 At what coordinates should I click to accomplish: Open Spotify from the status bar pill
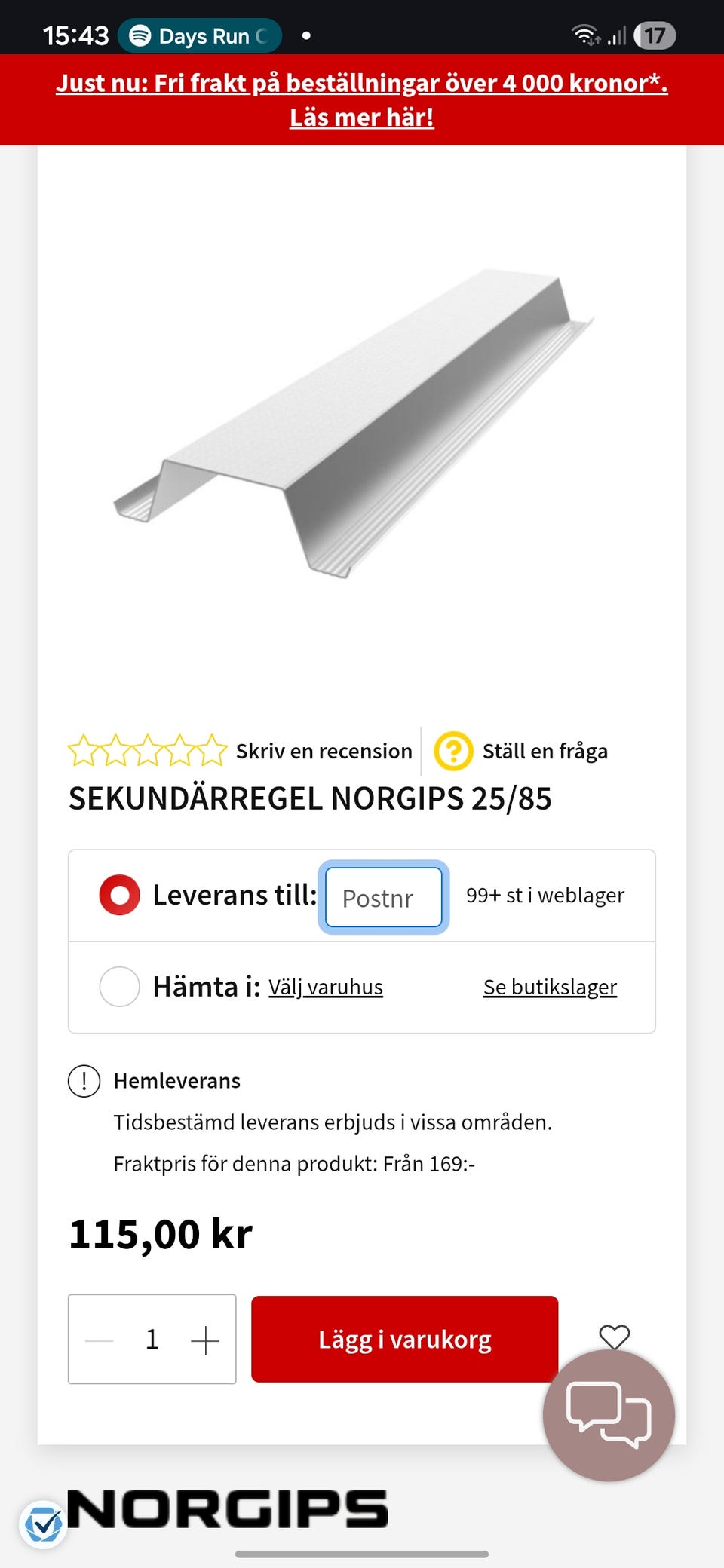[198, 35]
